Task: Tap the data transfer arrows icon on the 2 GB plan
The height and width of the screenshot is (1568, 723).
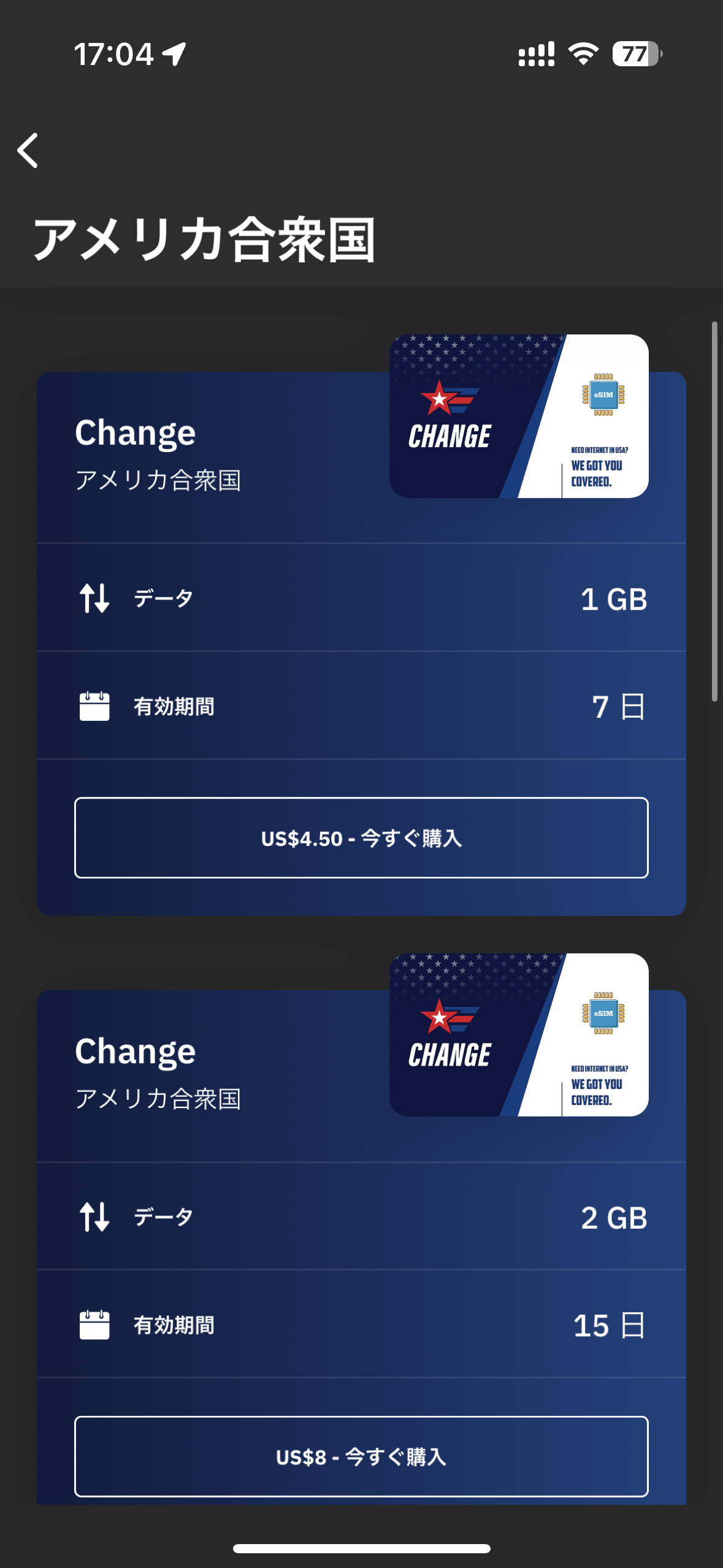Action: [94, 1218]
